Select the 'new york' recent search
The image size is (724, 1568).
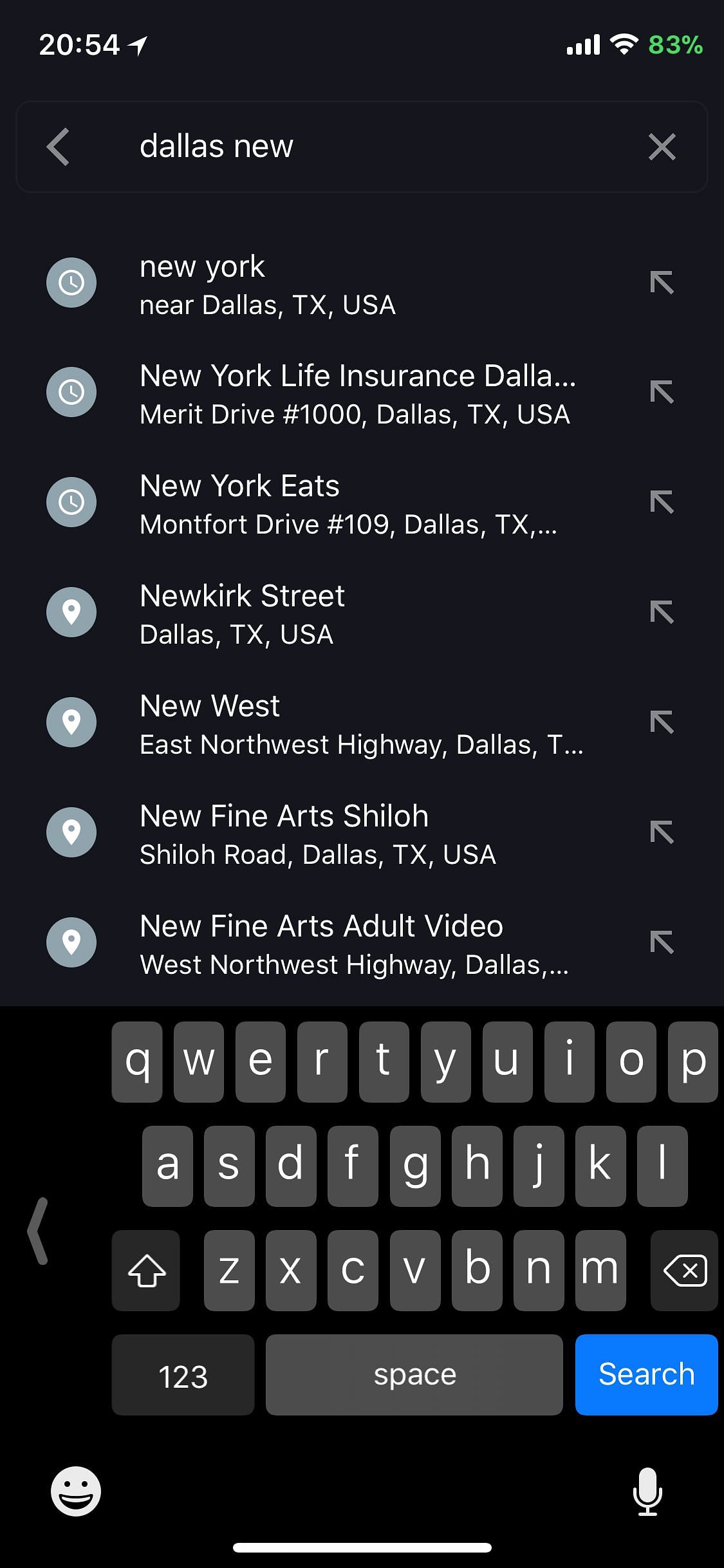[x=322, y=284]
